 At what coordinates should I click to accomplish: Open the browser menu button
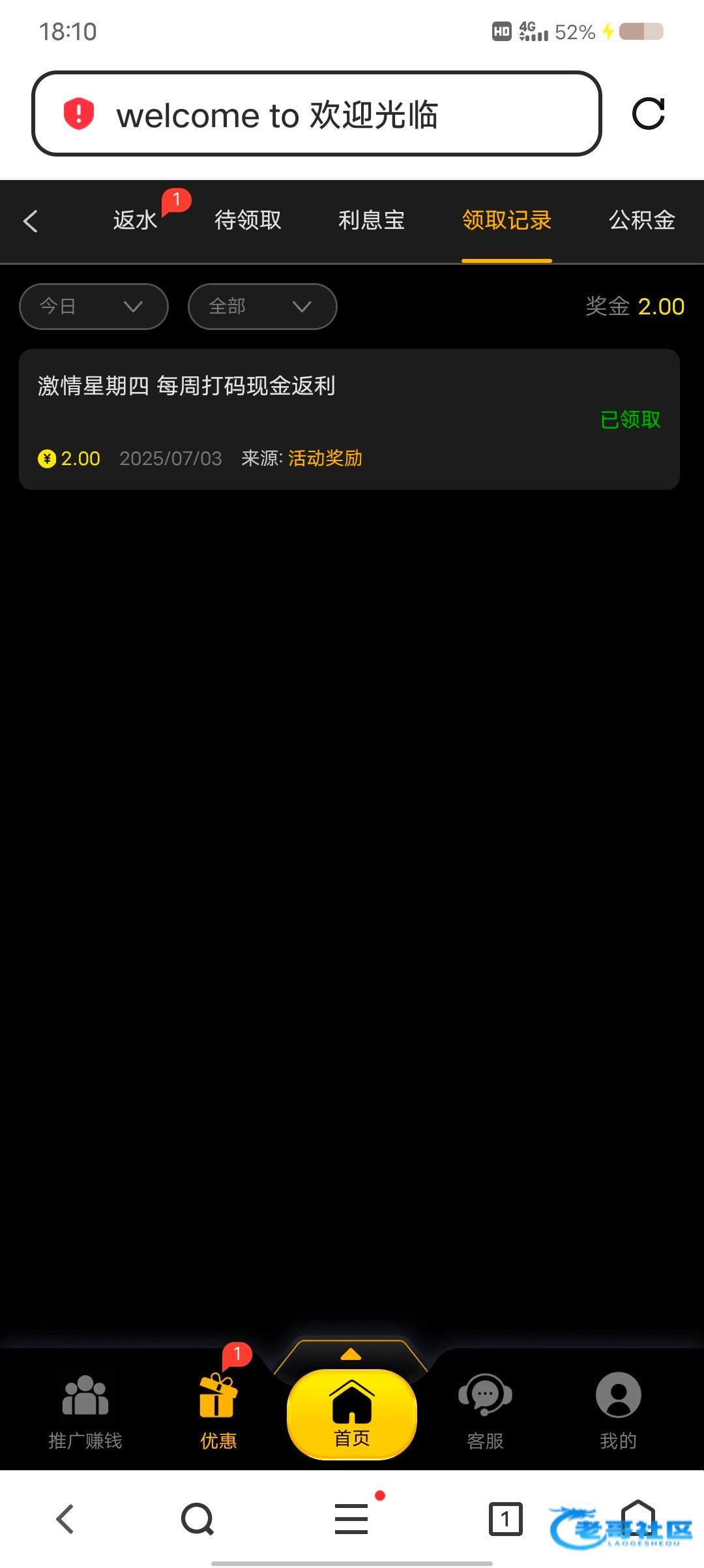pyautogui.click(x=352, y=1519)
